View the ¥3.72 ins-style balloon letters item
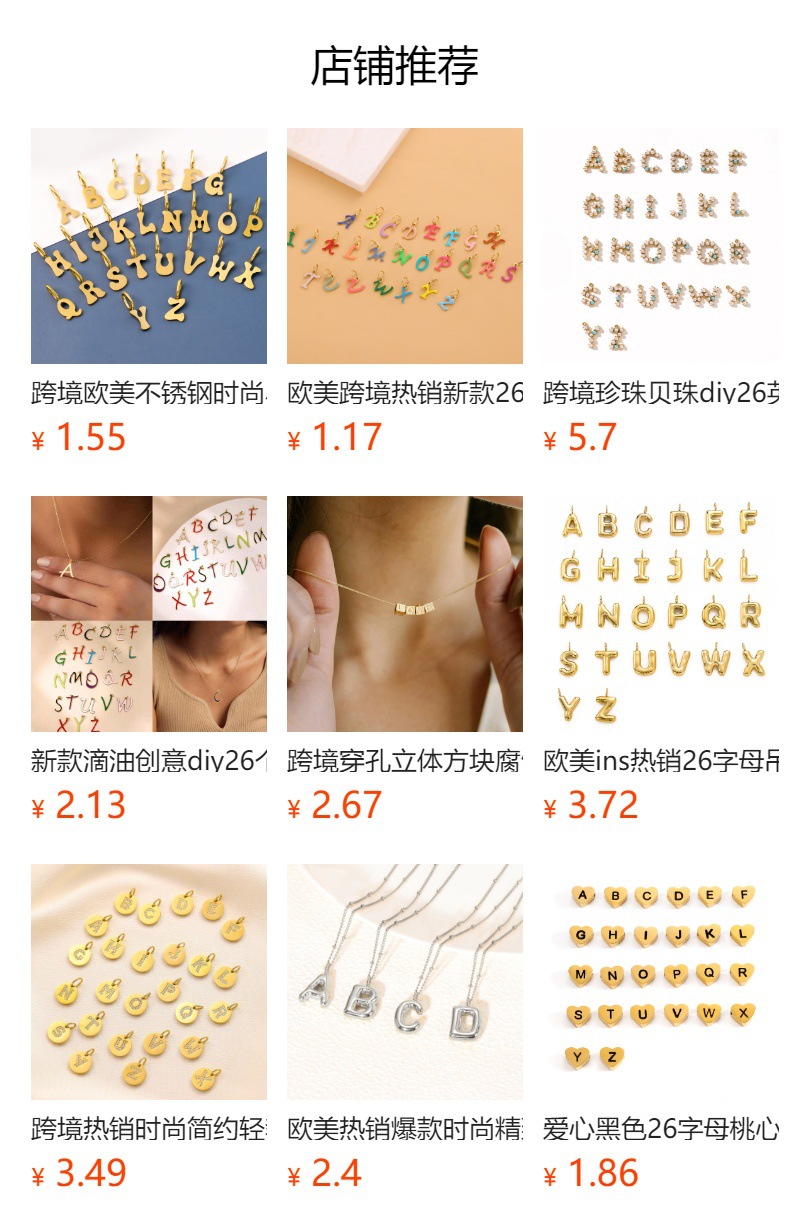The height and width of the screenshot is (1232, 790). click(x=660, y=614)
